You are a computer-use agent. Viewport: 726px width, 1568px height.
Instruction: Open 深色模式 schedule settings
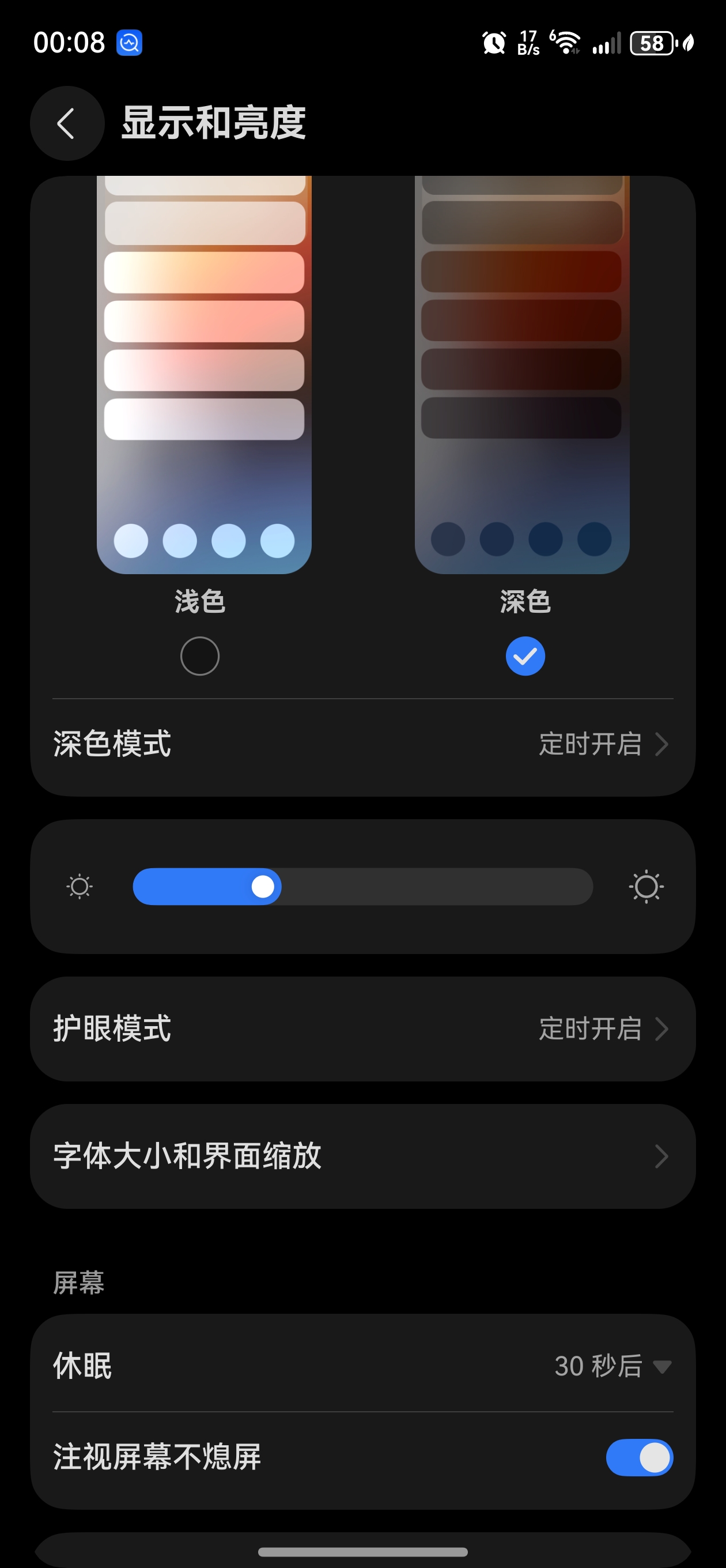[362, 744]
